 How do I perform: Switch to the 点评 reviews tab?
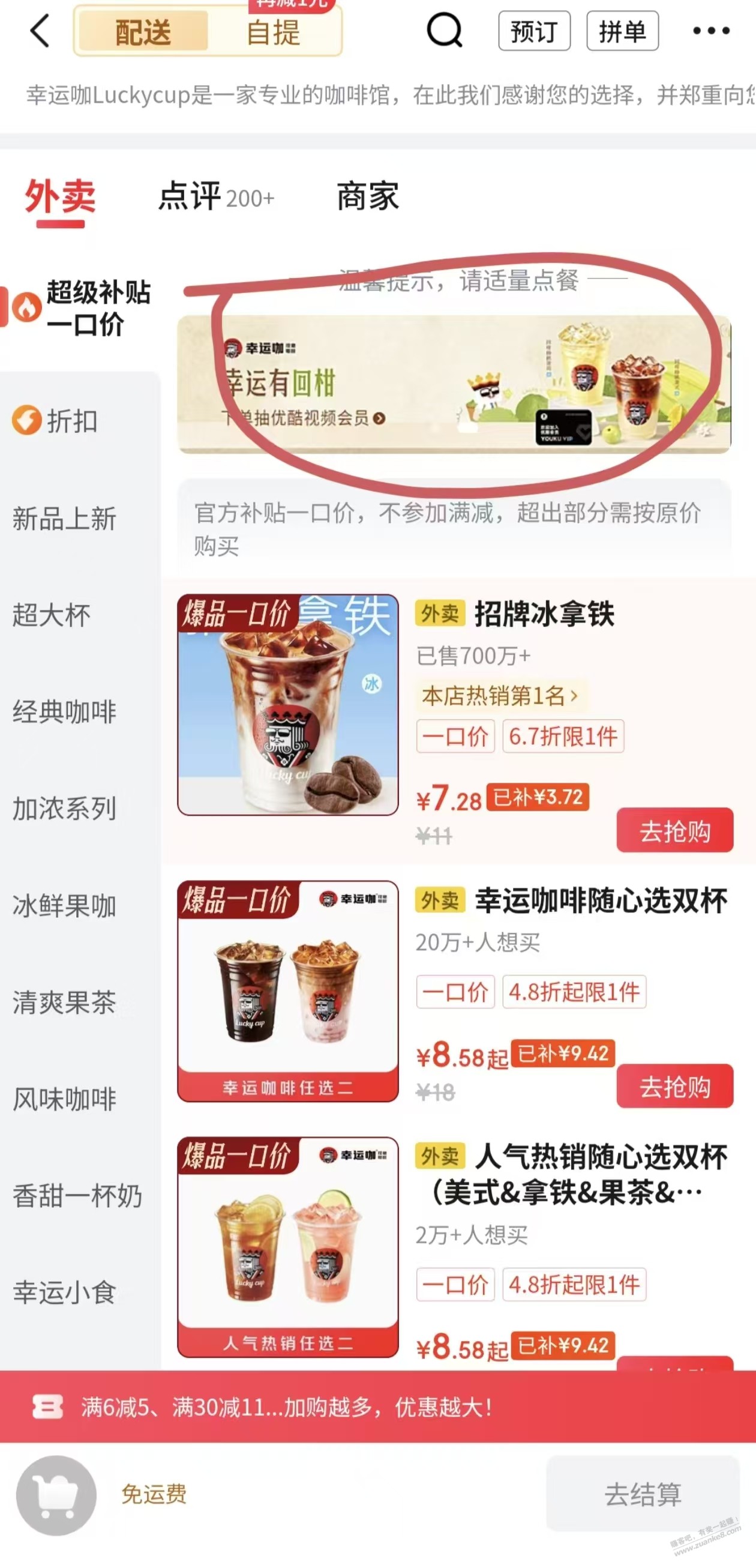click(216, 197)
